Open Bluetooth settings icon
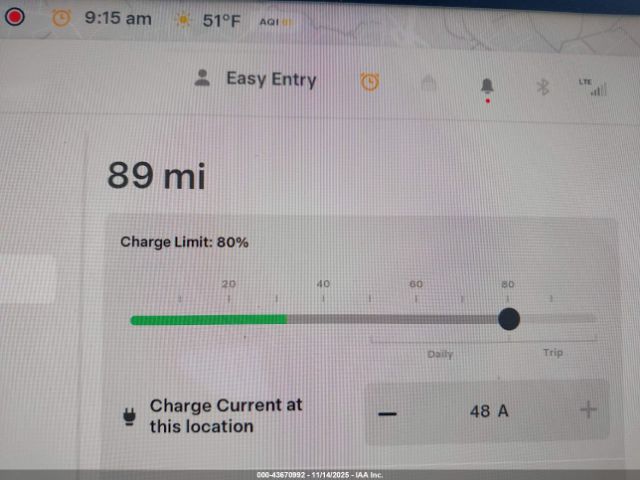Viewport: 640px width, 480px height. 544,86
